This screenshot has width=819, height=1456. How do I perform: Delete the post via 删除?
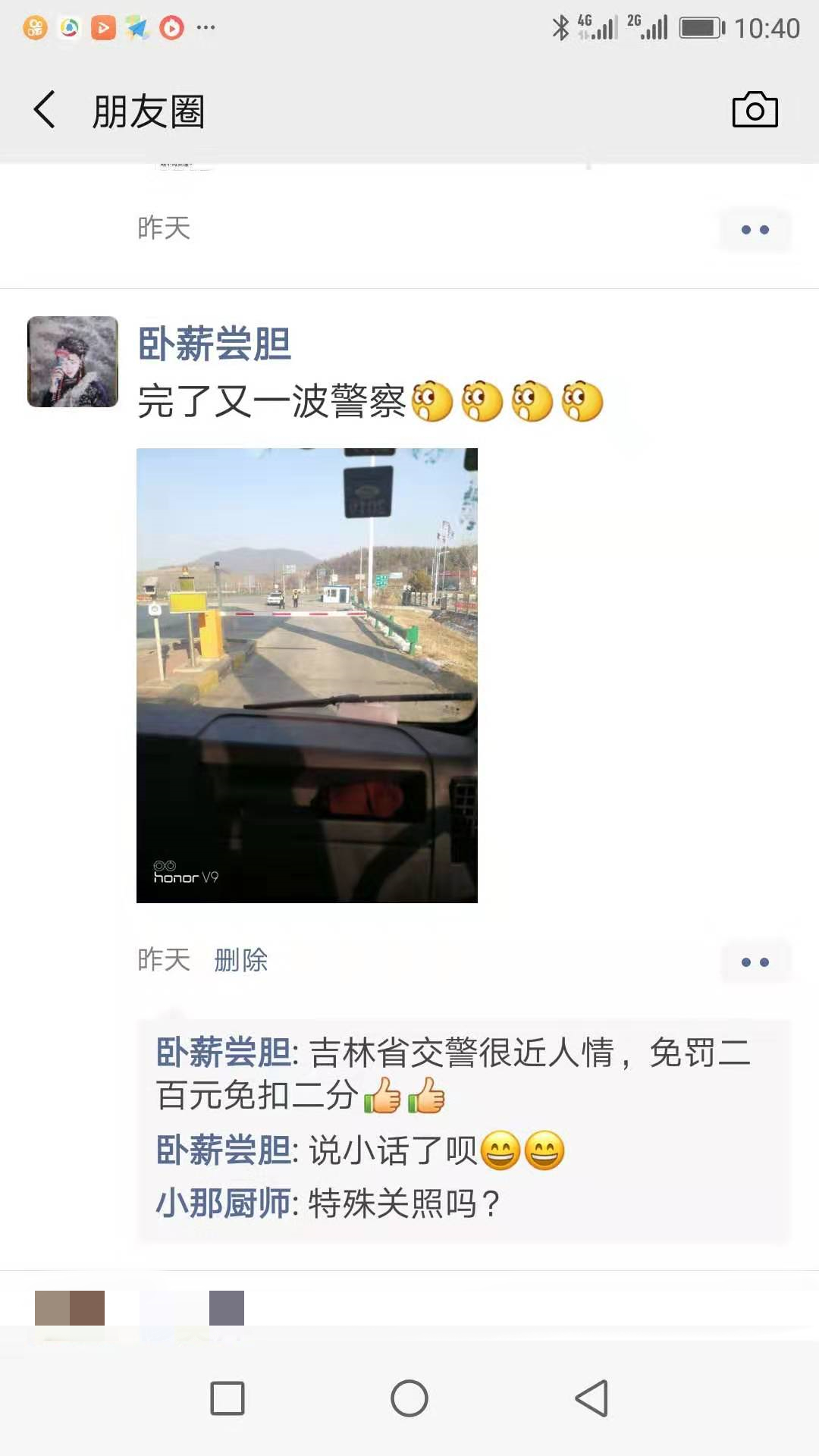[240, 960]
